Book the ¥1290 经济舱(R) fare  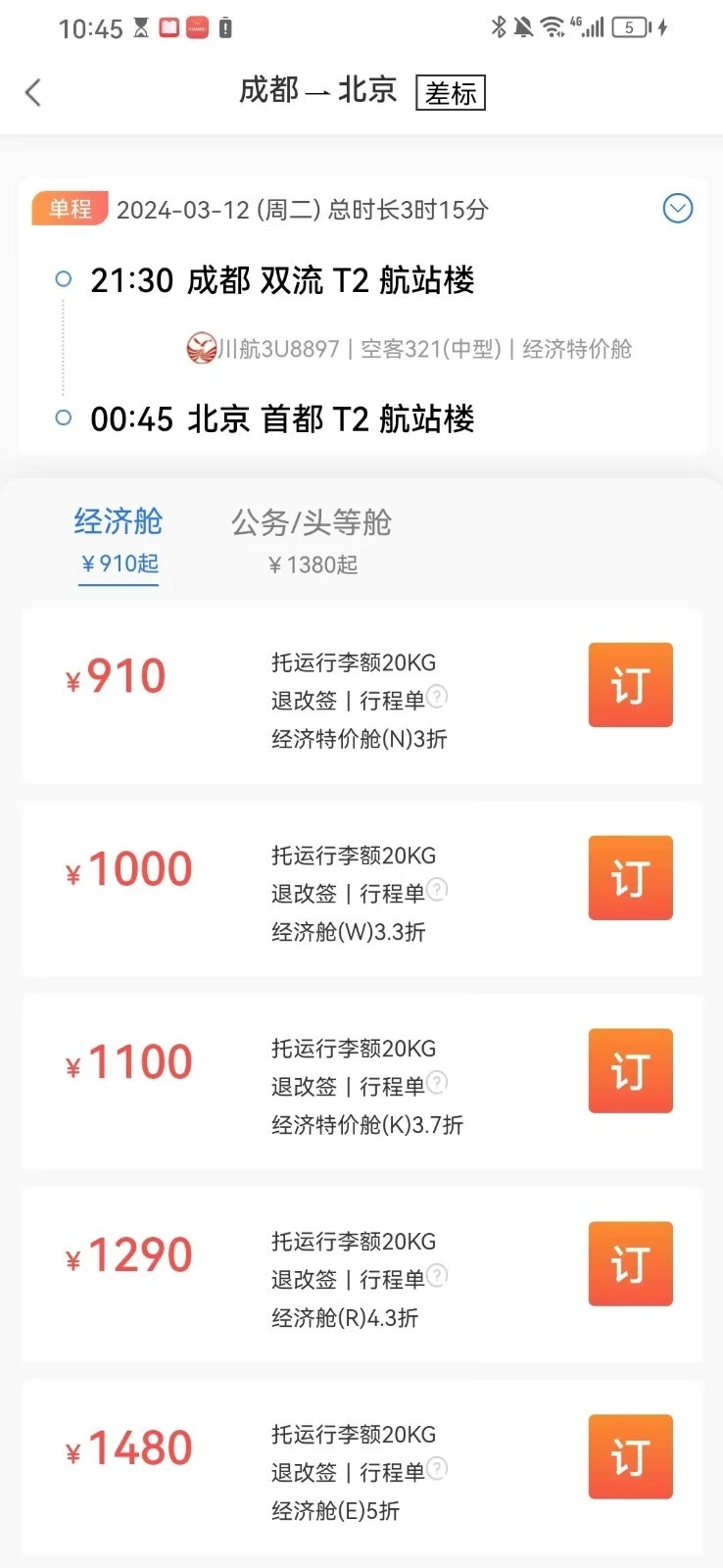click(630, 1264)
